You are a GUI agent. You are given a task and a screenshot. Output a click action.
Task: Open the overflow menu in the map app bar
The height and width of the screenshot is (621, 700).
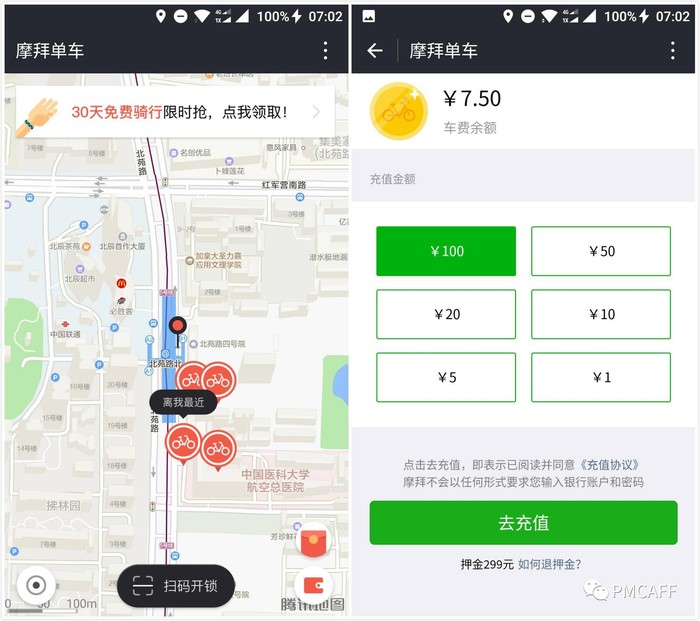point(325,51)
